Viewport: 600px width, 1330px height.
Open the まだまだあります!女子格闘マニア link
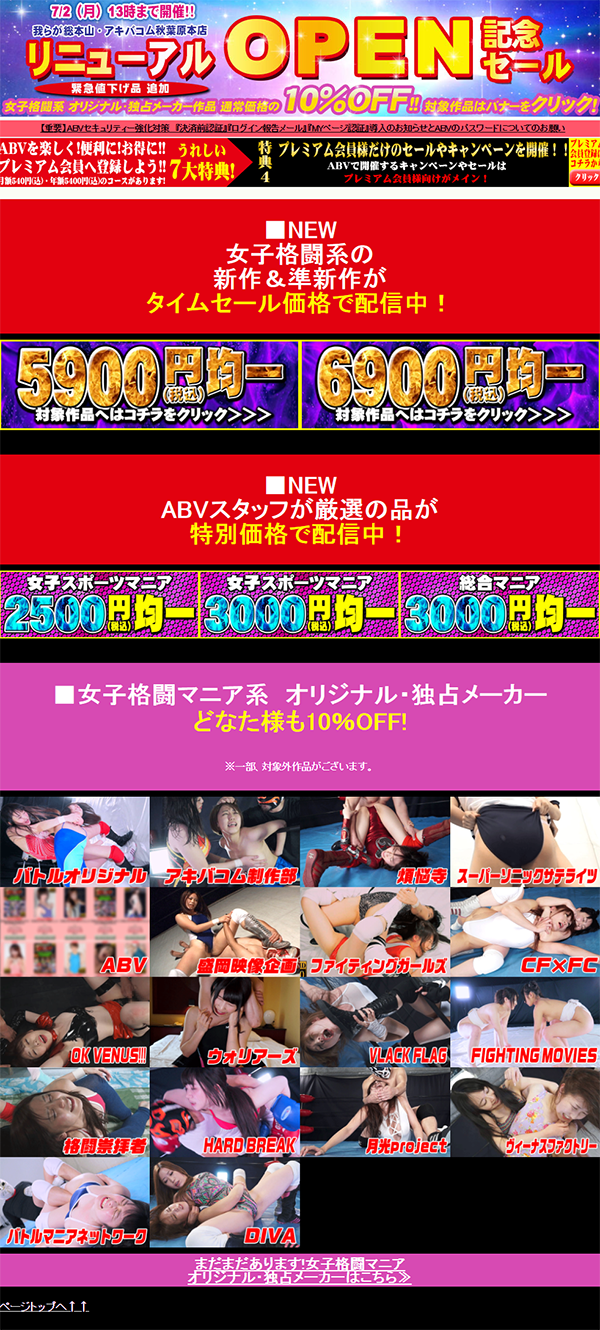pyautogui.click(x=300, y=1270)
